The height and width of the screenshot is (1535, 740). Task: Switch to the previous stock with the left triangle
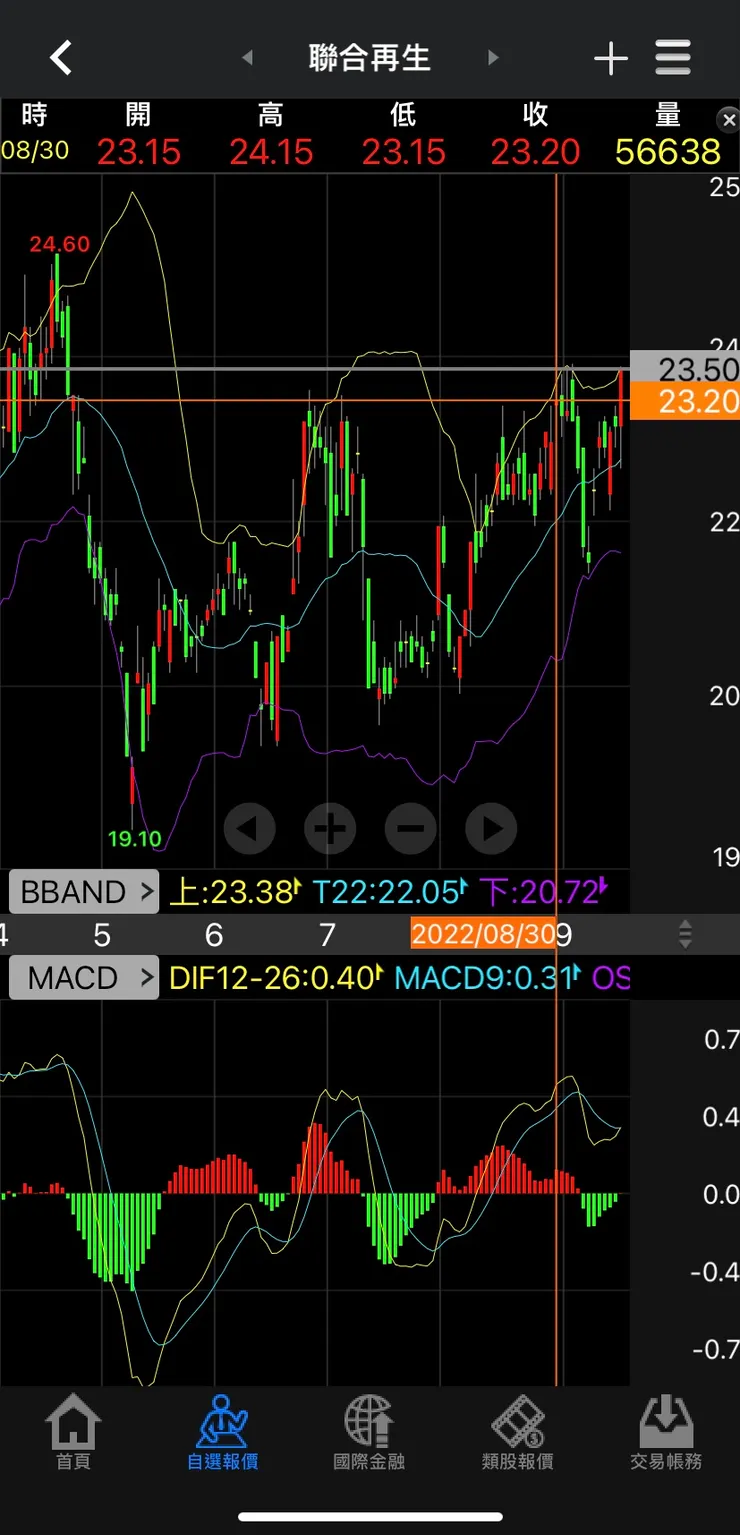247,58
